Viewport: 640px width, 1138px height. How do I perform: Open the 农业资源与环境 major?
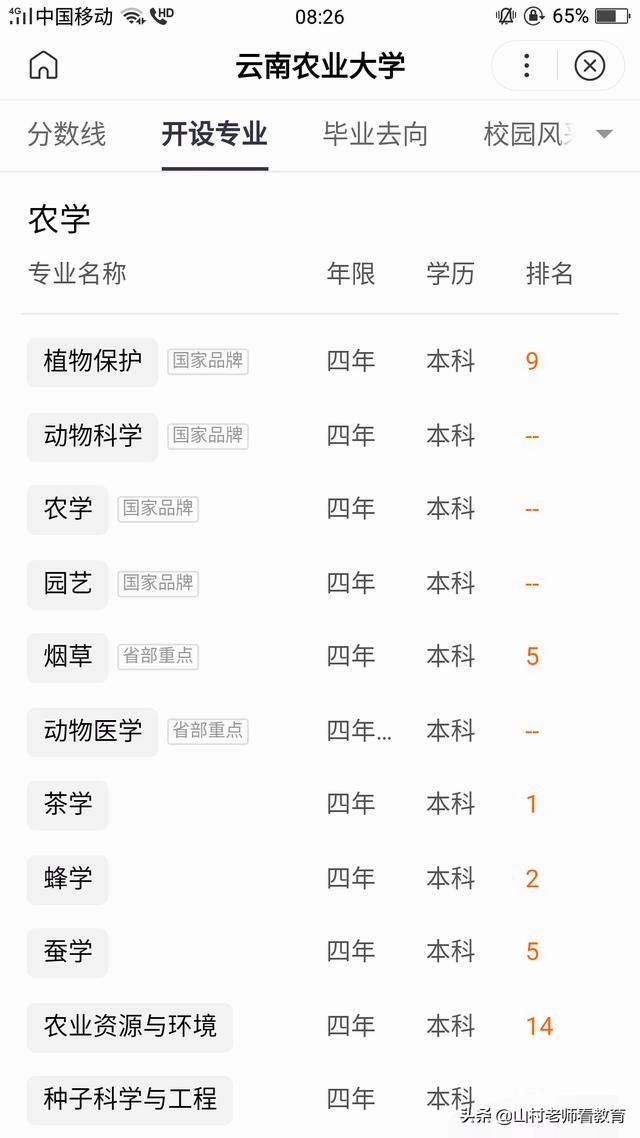[130, 1027]
